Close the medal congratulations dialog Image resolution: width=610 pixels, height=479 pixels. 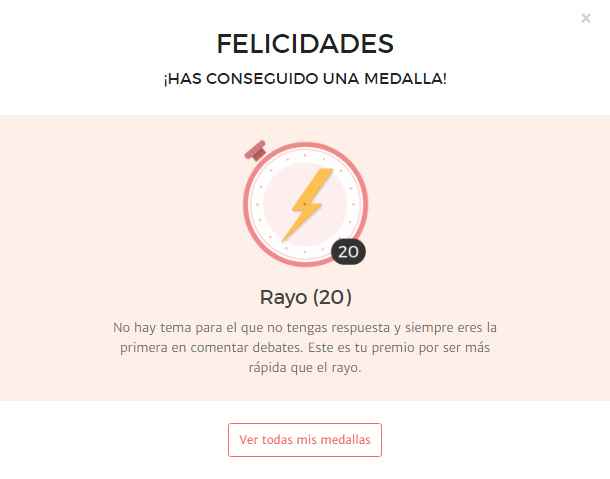click(586, 18)
